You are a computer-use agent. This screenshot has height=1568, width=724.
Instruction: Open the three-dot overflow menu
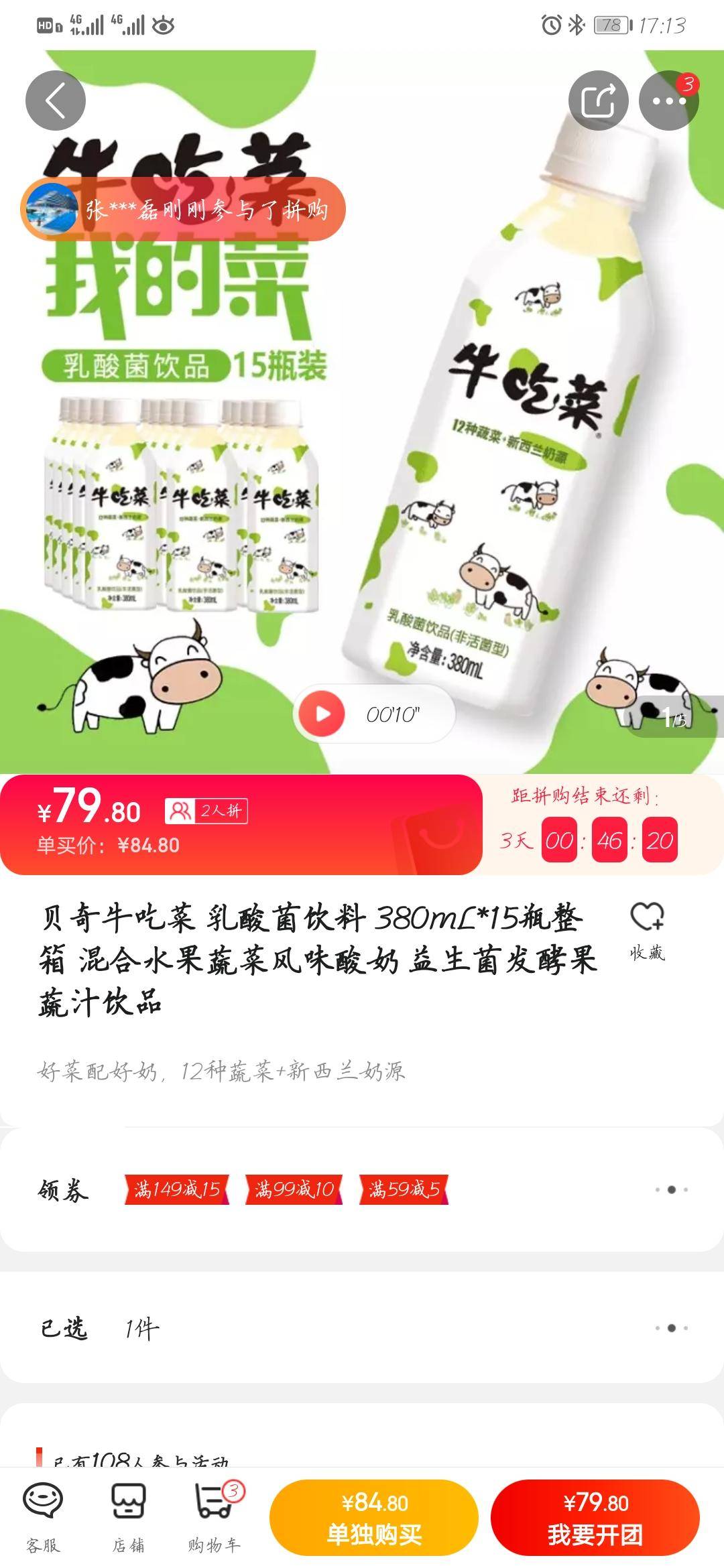coord(669,101)
